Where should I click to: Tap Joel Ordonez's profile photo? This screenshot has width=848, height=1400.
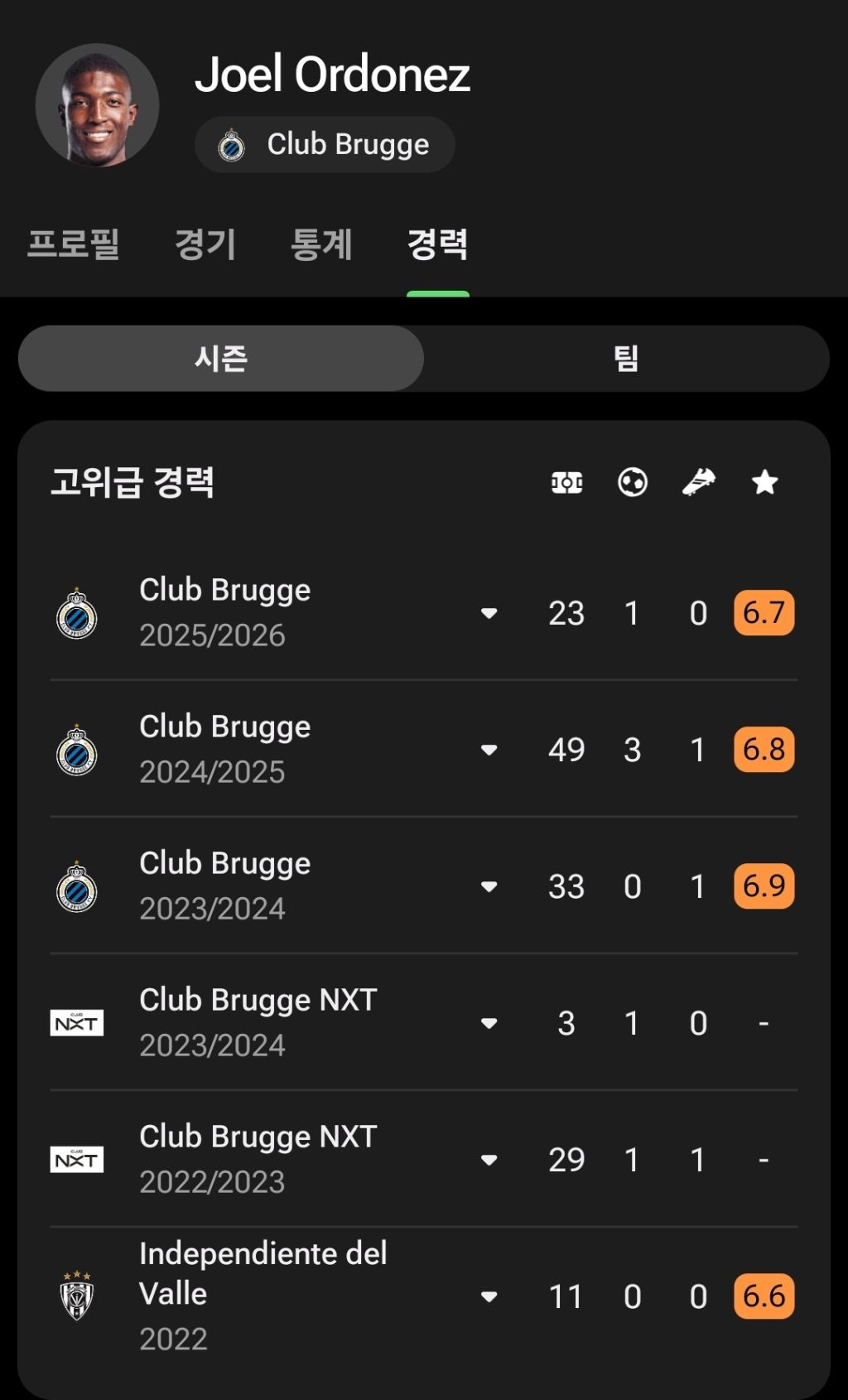98,106
